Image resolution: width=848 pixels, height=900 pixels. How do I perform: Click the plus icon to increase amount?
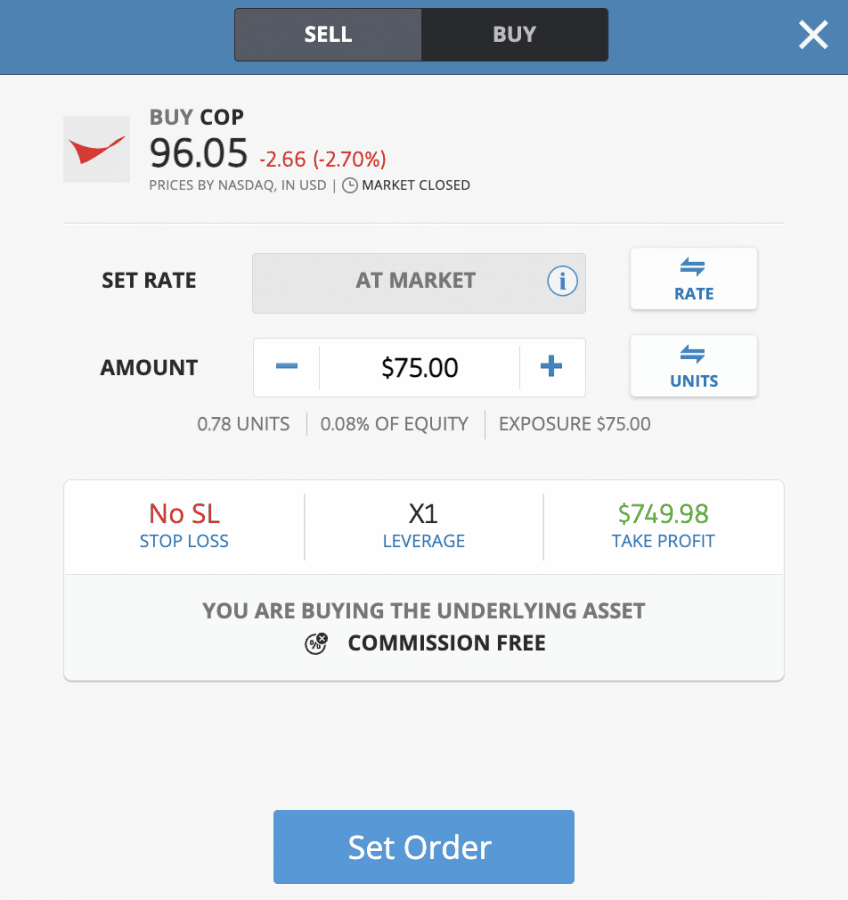551,367
